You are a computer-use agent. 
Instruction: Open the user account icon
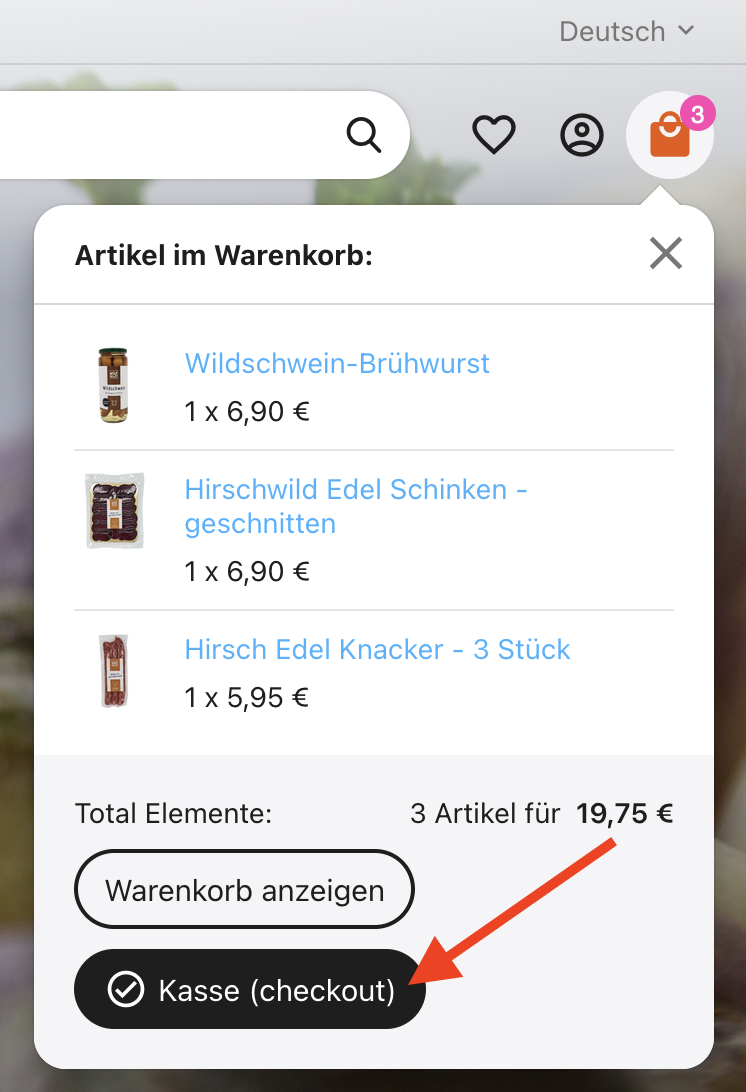[582, 135]
